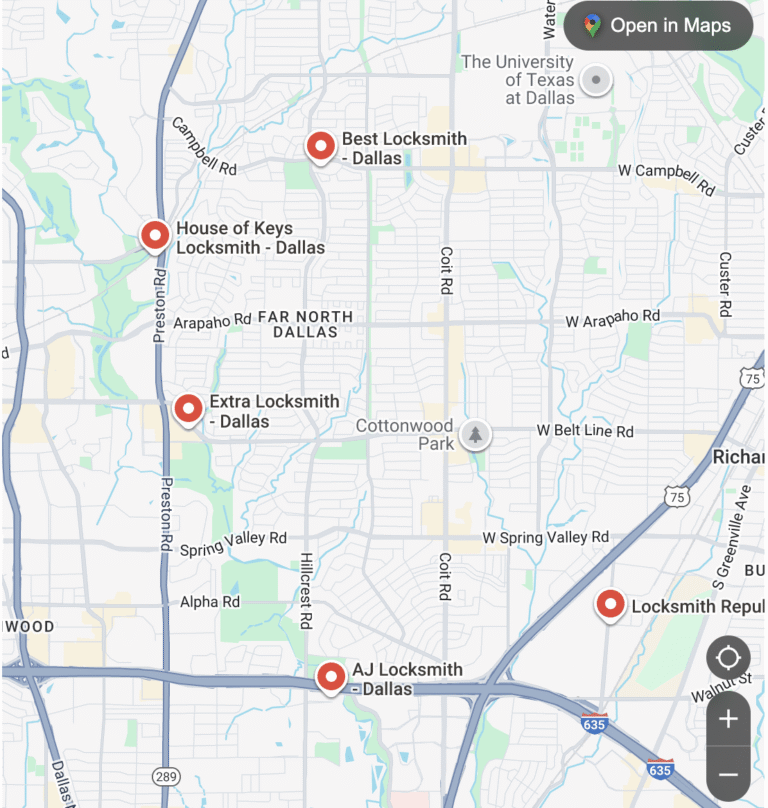Tap the House of Keys Locksmith pin
The width and height of the screenshot is (768, 808).
(x=154, y=235)
